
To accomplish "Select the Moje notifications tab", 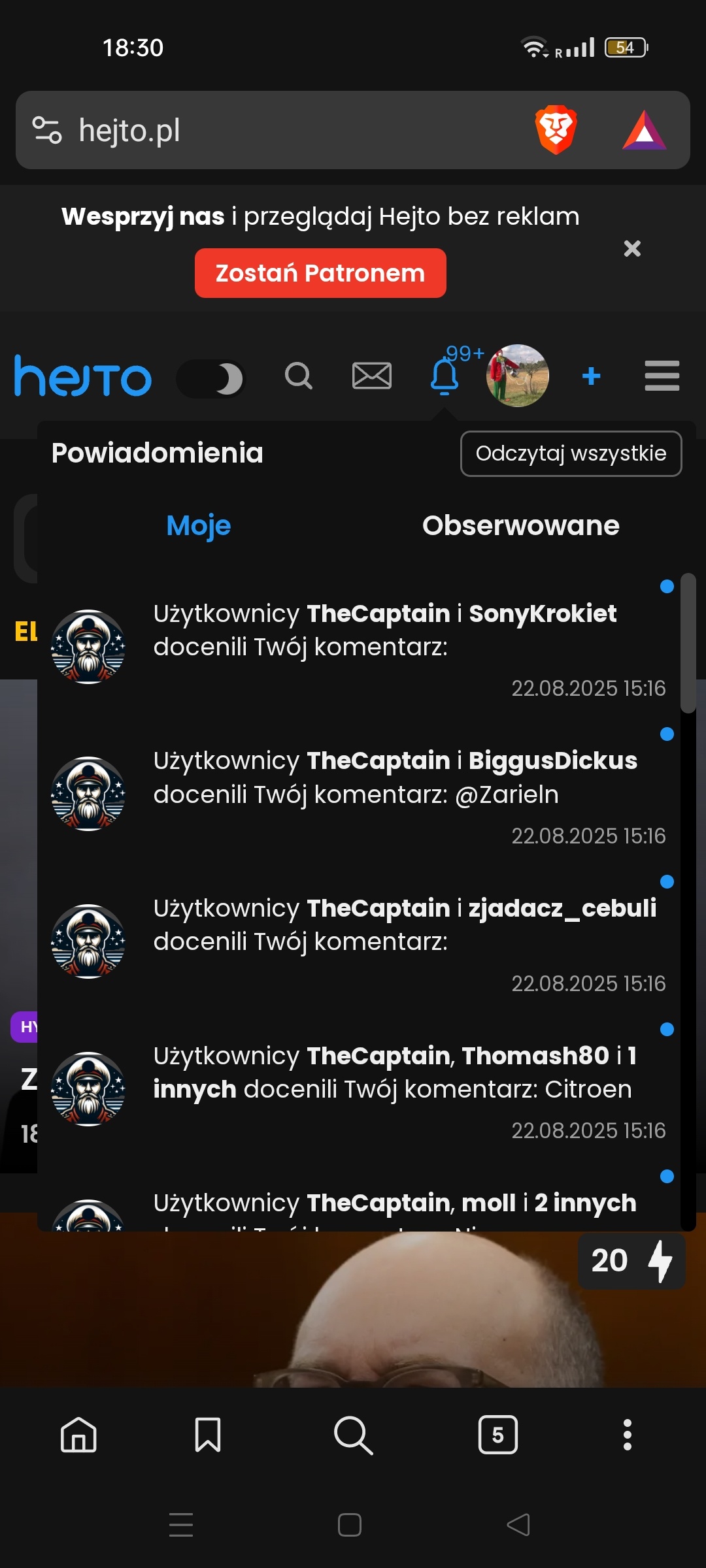I will click(x=199, y=526).
